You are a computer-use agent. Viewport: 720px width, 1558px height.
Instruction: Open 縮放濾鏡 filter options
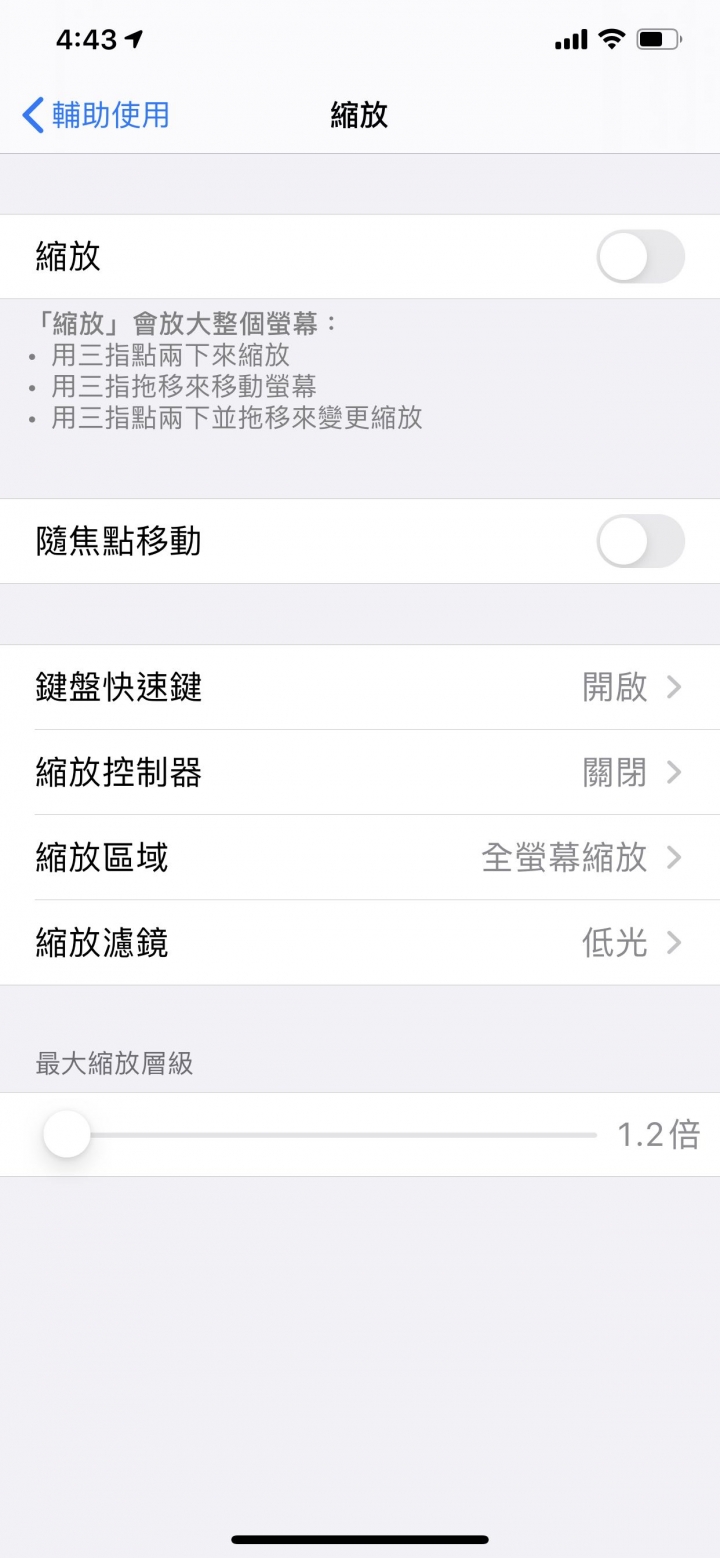pyautogui.click(x=360, y=942)
